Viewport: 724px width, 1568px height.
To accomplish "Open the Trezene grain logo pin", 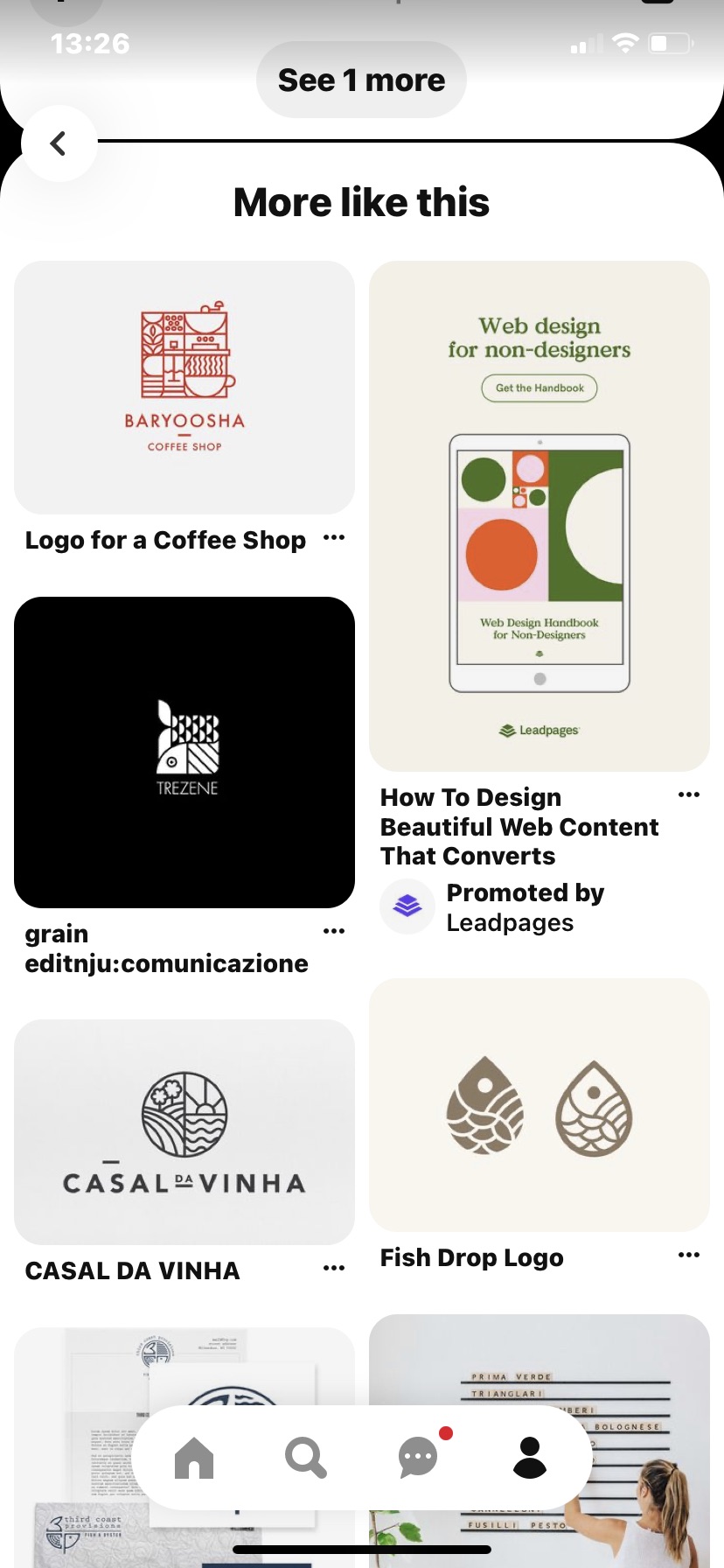I will tap(184, 752).
